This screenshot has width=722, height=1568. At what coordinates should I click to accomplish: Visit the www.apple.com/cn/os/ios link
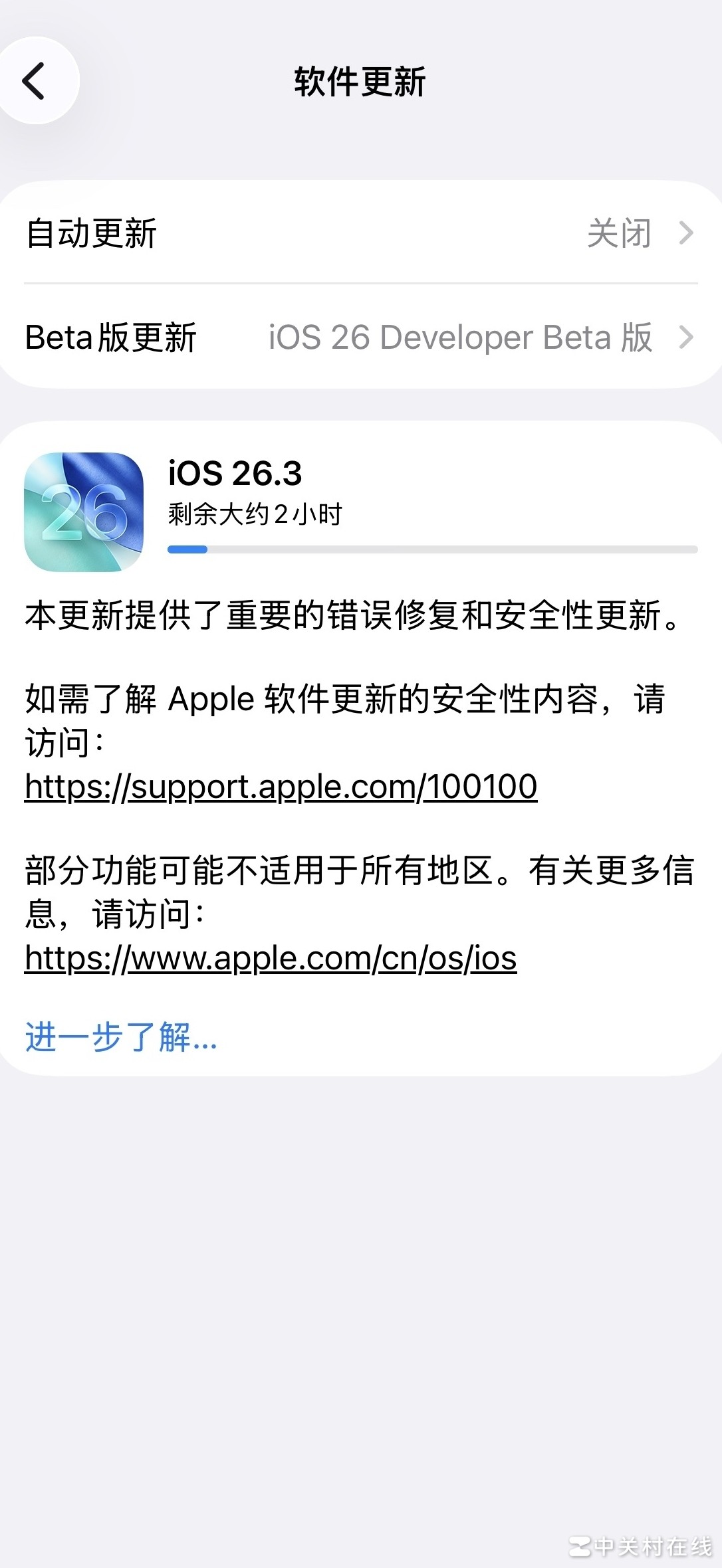point(271,959)
